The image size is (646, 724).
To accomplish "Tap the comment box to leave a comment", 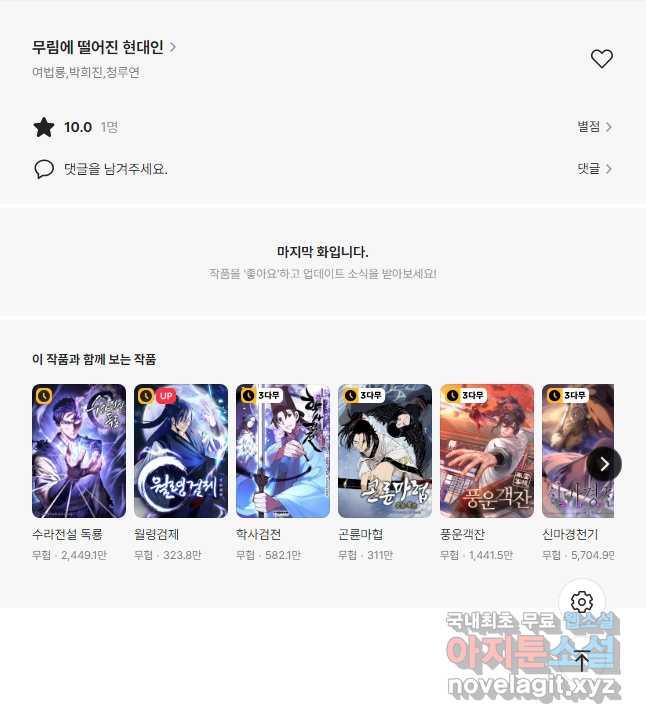I will (x=115, y=169).
